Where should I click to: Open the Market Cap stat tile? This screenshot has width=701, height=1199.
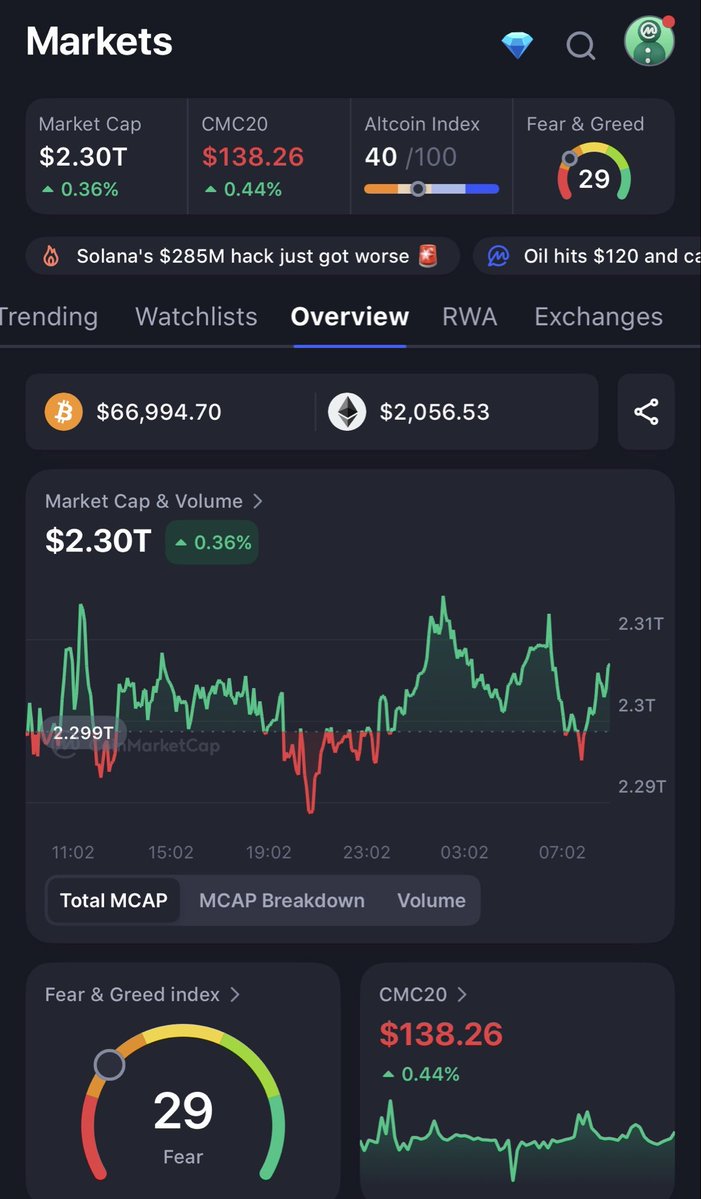[106, 156]
